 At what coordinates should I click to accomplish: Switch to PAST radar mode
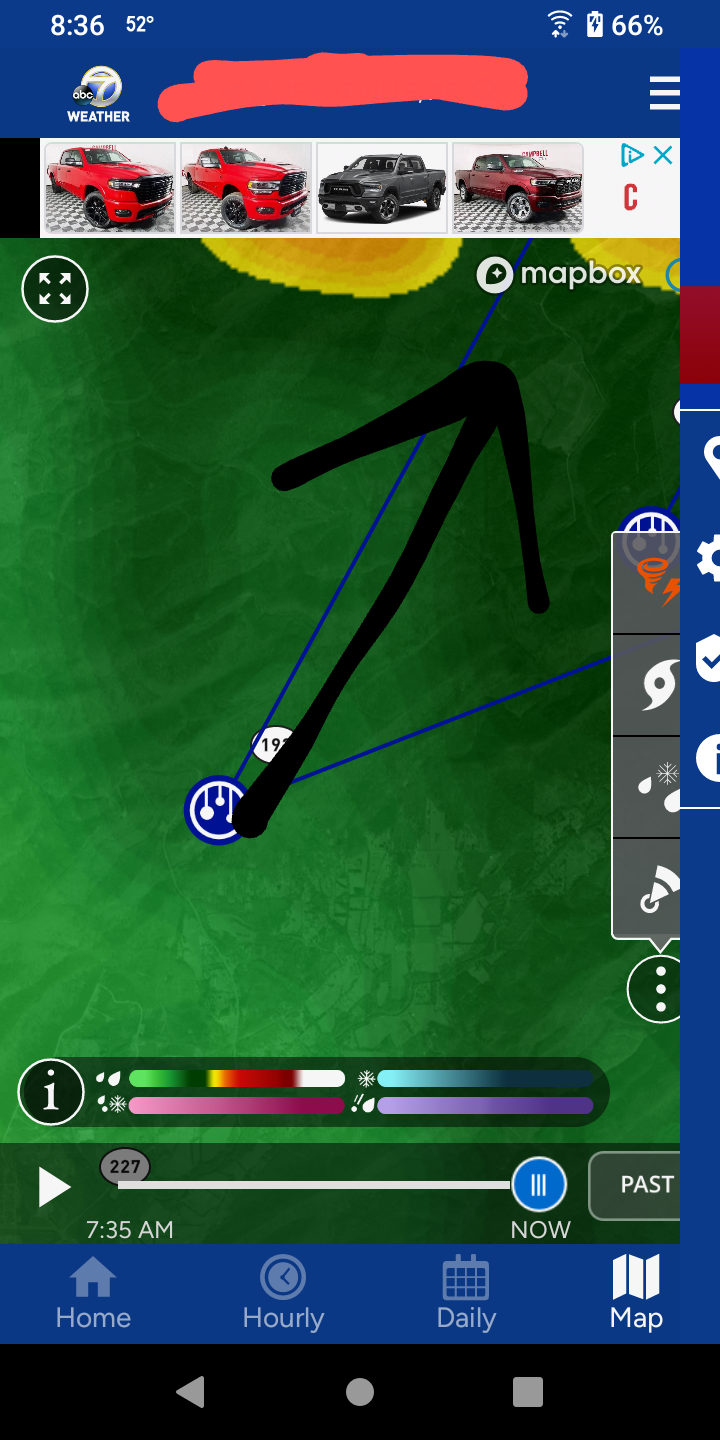pos(635,1185)
